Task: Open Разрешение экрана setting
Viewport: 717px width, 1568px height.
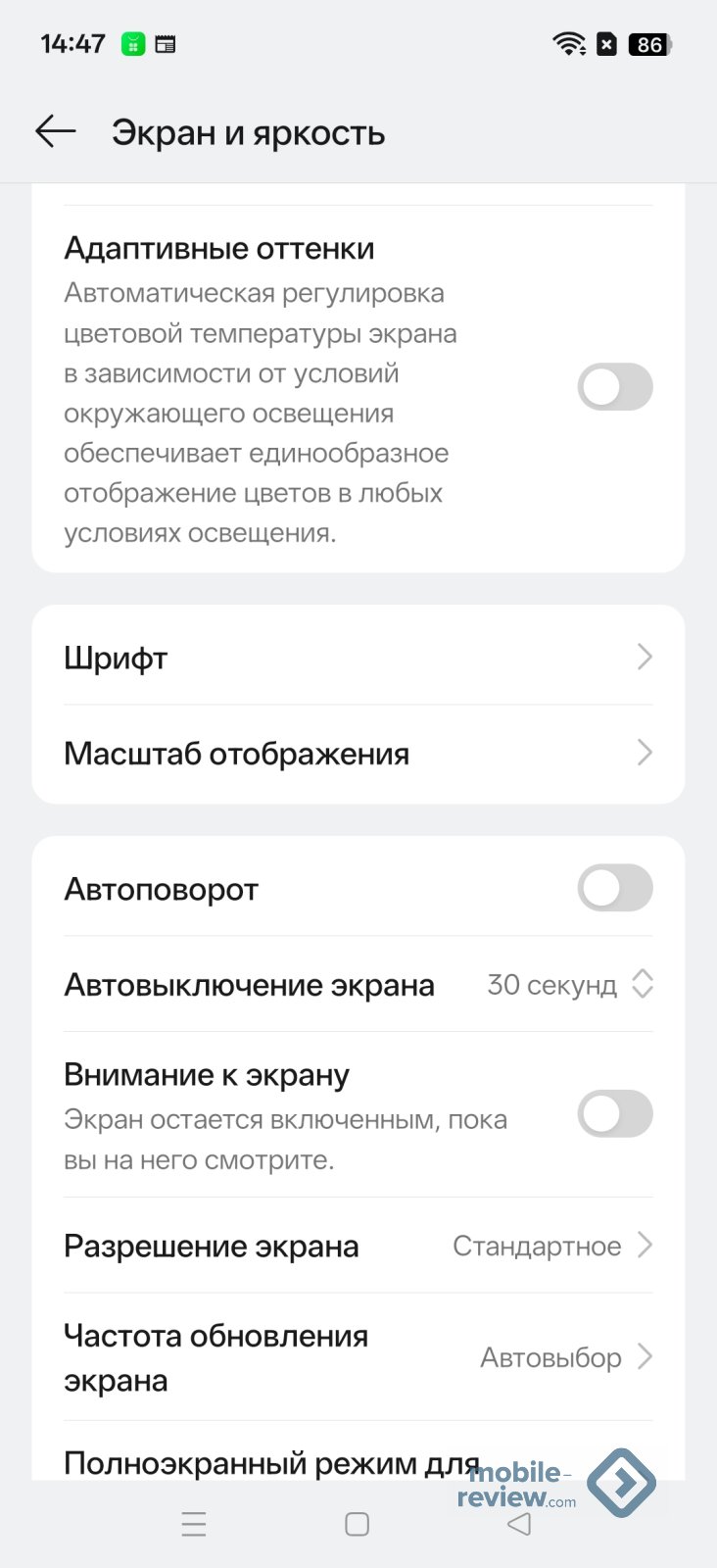Action: tap(358, 1246)
